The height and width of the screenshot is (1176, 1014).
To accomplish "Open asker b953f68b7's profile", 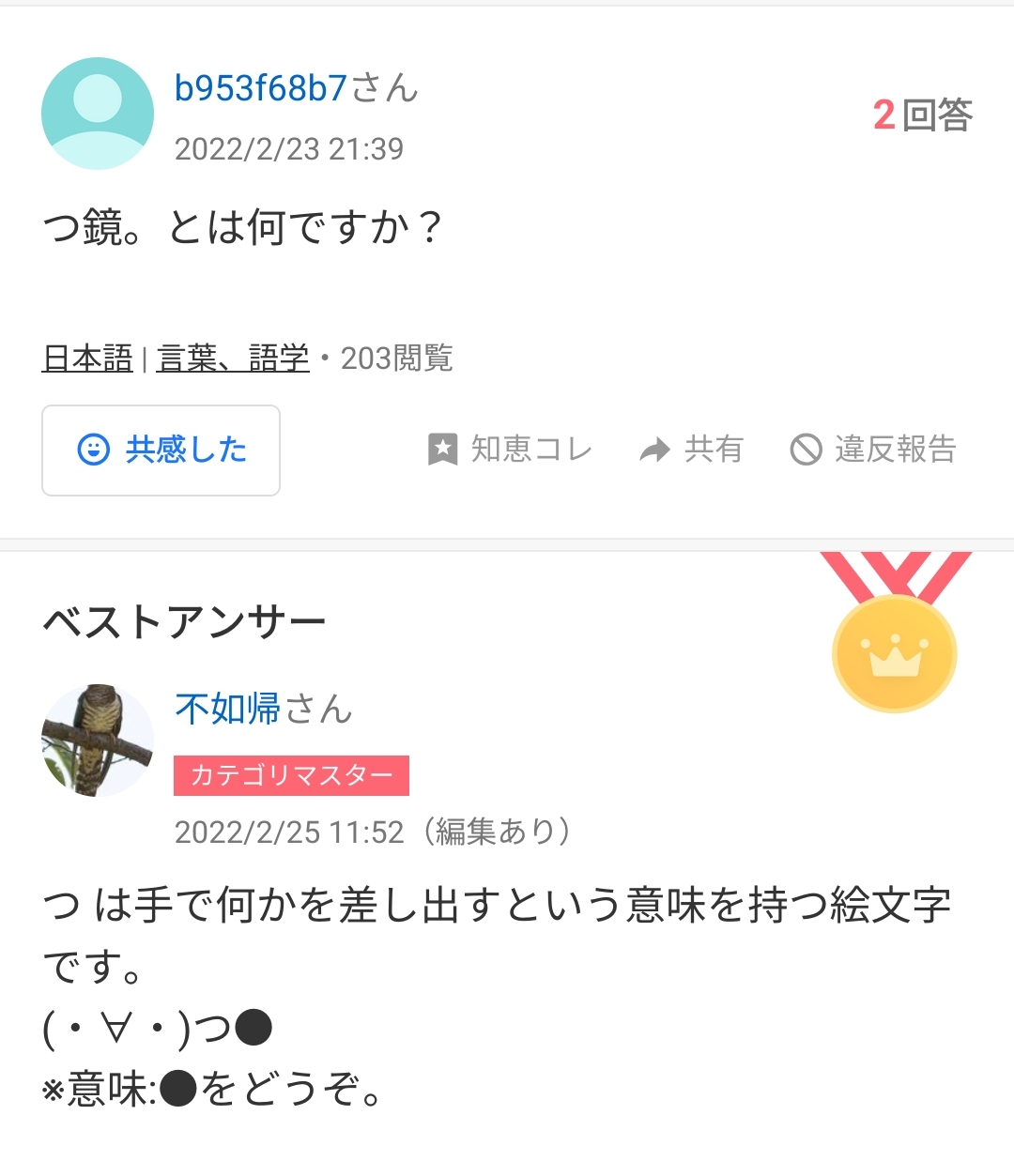I will pos(260,88).
